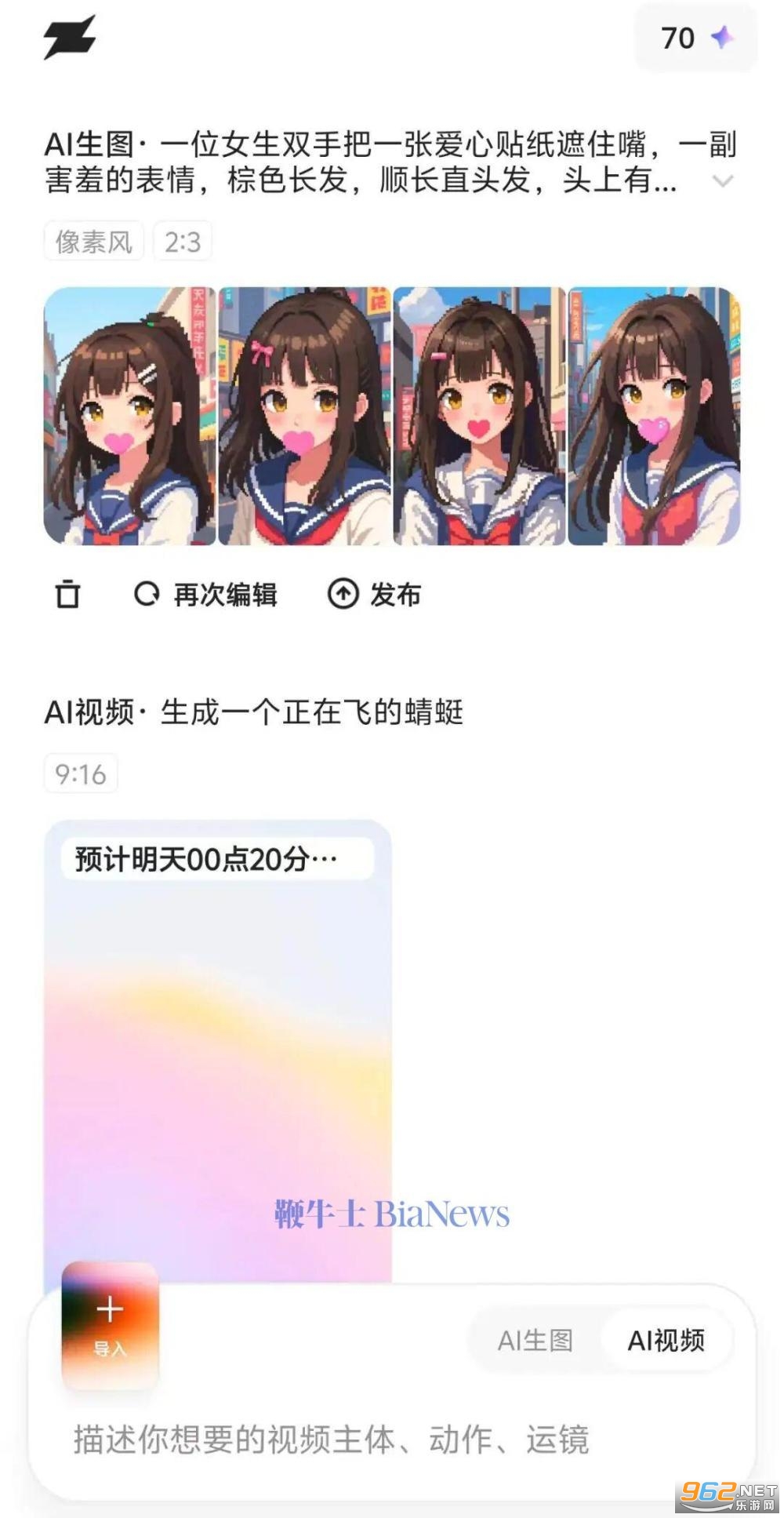Open the second image with pink bow
Image resolution: width=784 pixels, height=1518 pixels.
304,416
